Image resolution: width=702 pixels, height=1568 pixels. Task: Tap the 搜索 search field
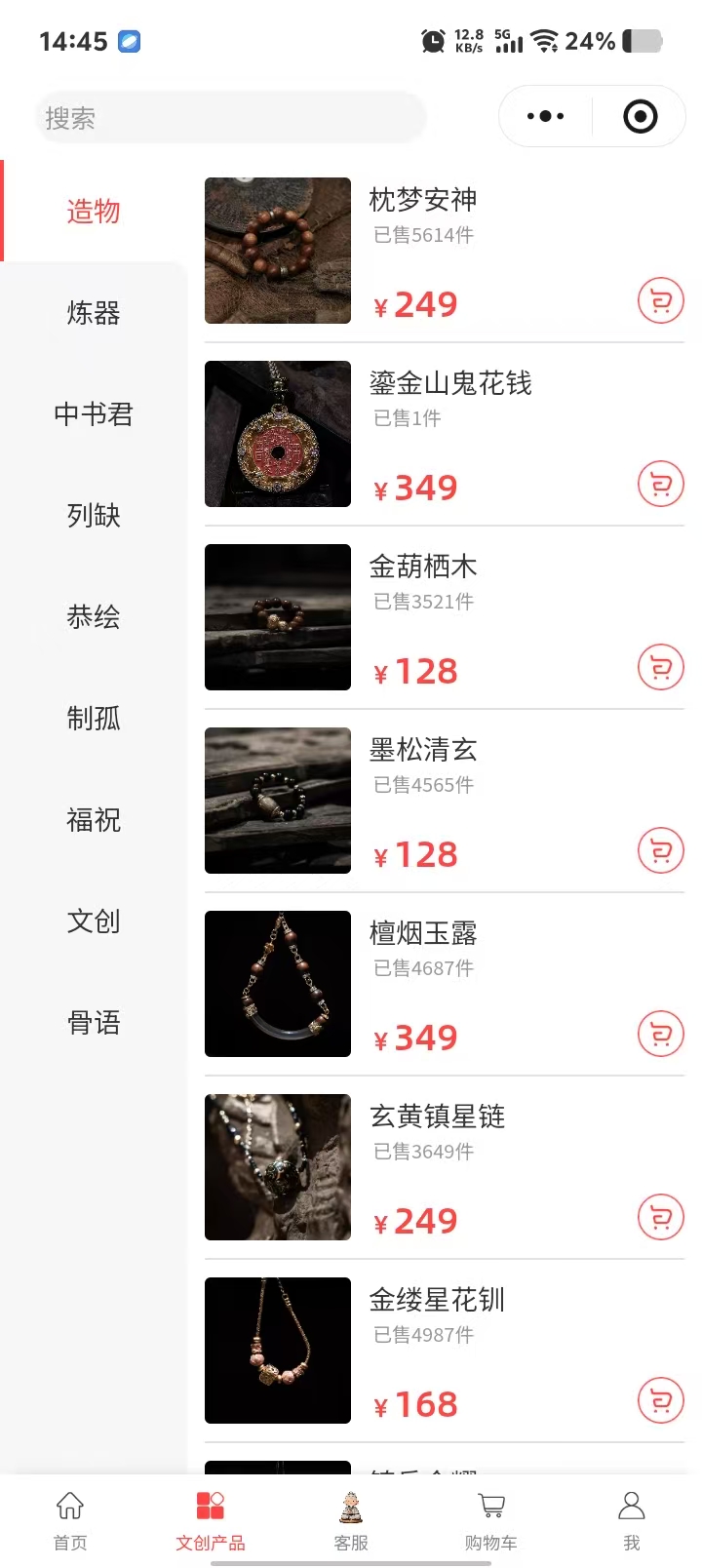pyautogui.click(x=230, y=118)
